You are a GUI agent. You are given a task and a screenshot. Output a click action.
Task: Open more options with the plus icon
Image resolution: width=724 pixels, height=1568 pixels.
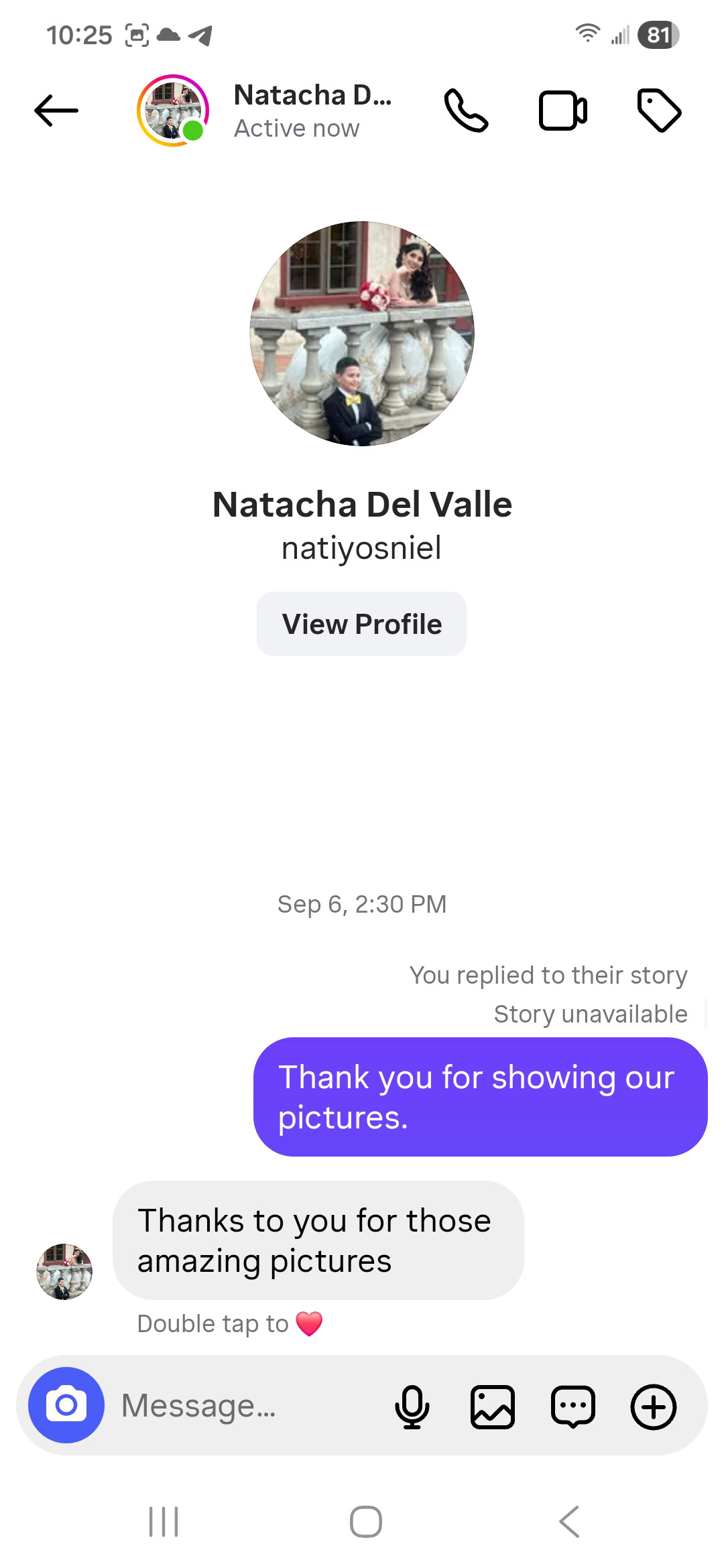click(x=654, y=1407)
